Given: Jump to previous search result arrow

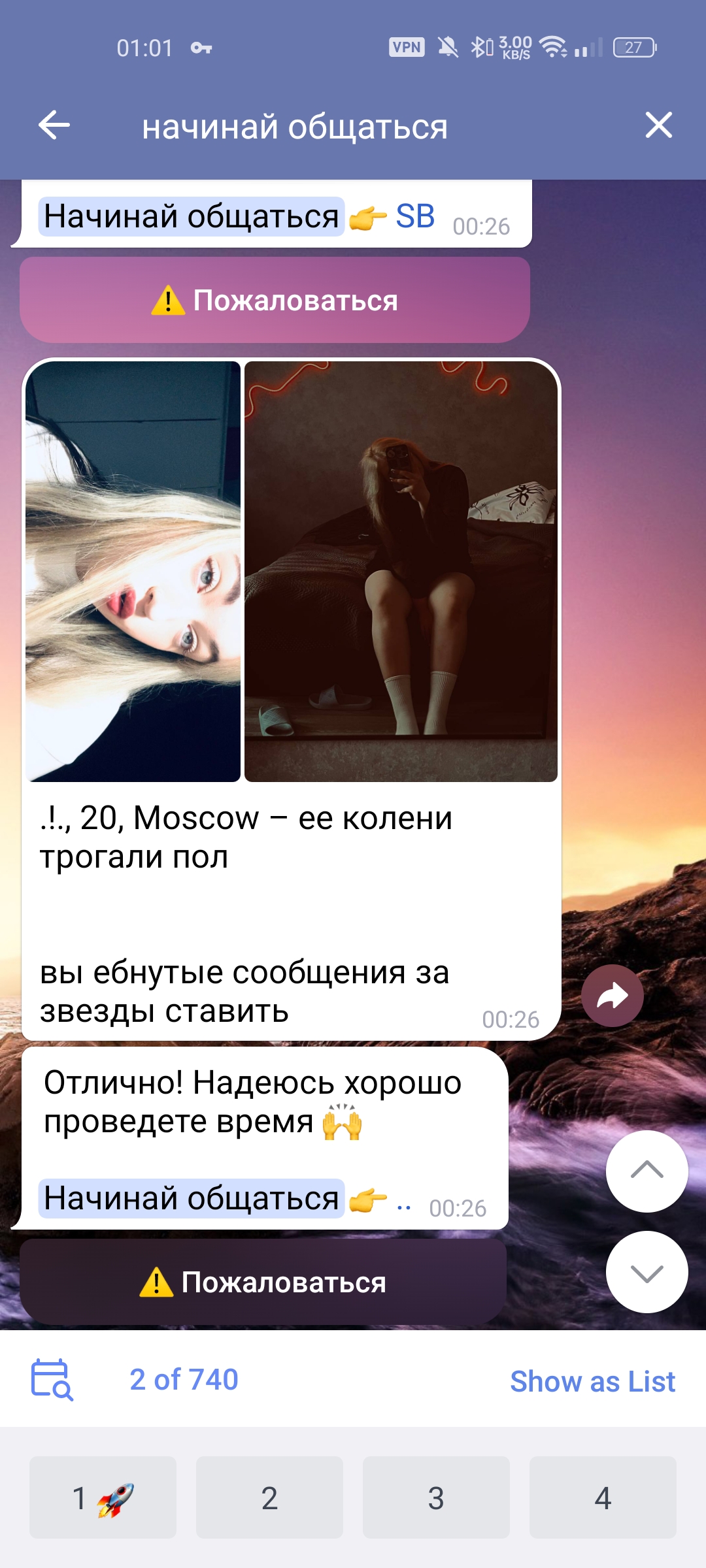Looking at the screenshot, I should click(647, 1171).
